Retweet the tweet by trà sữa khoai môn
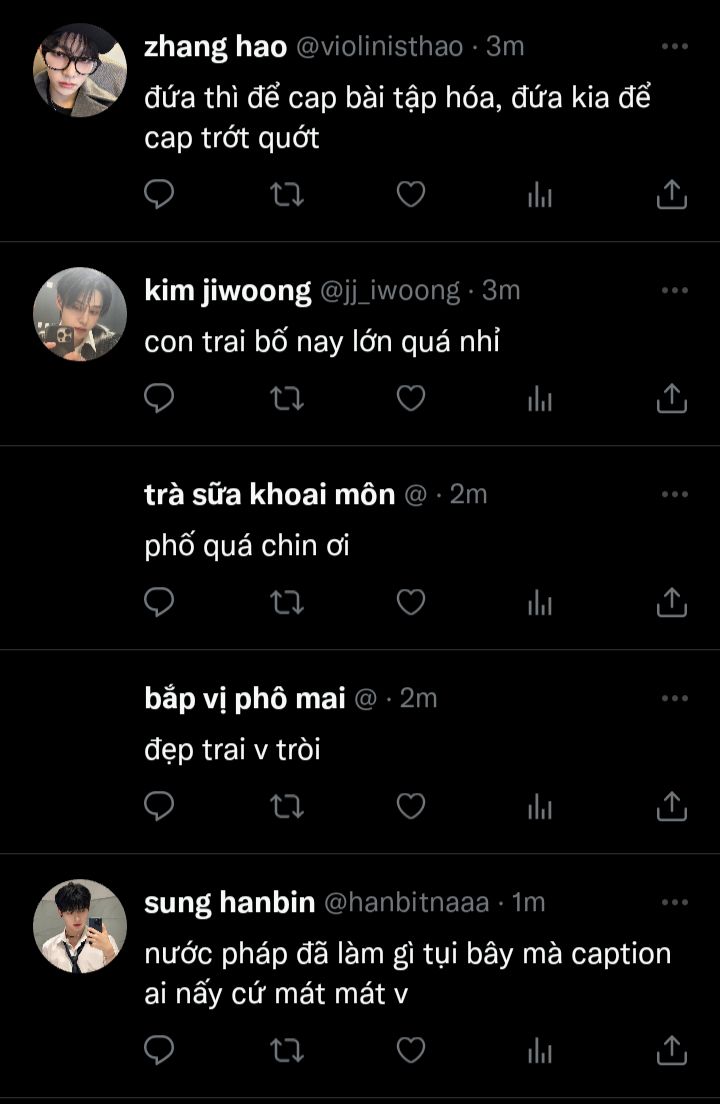Image resolution: width=720 pixels, height=1104 pixels. click(288, 602)
